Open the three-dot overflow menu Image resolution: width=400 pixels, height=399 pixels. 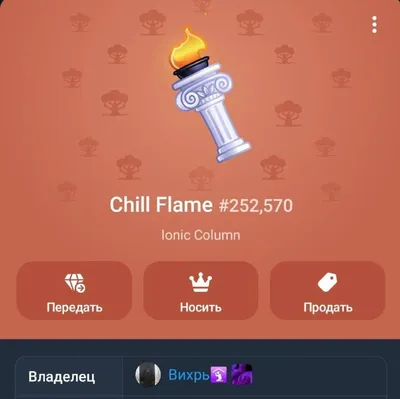point(374,24)
